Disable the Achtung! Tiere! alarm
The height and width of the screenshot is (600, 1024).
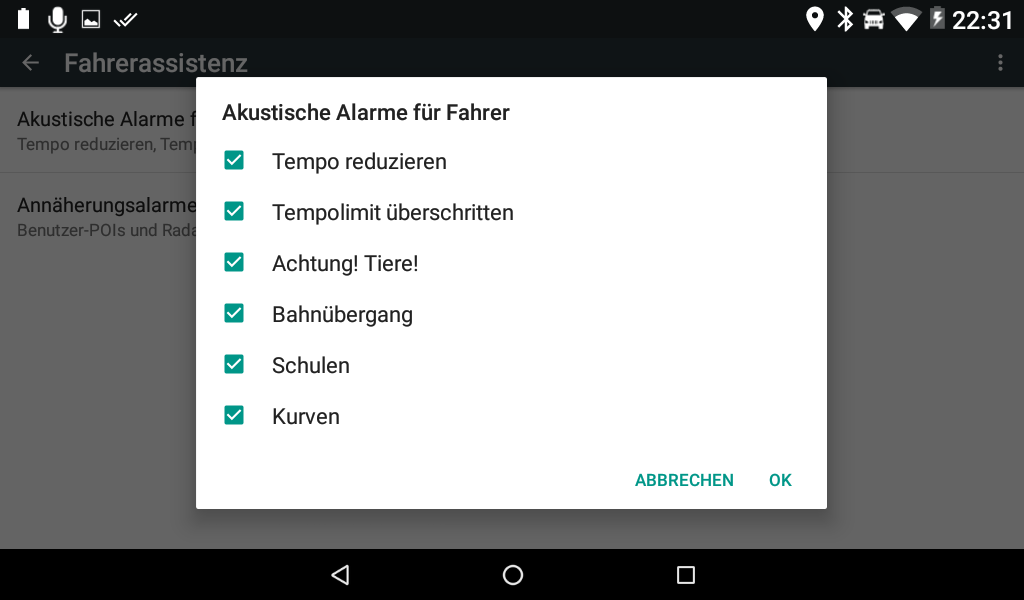coord(234,263)
